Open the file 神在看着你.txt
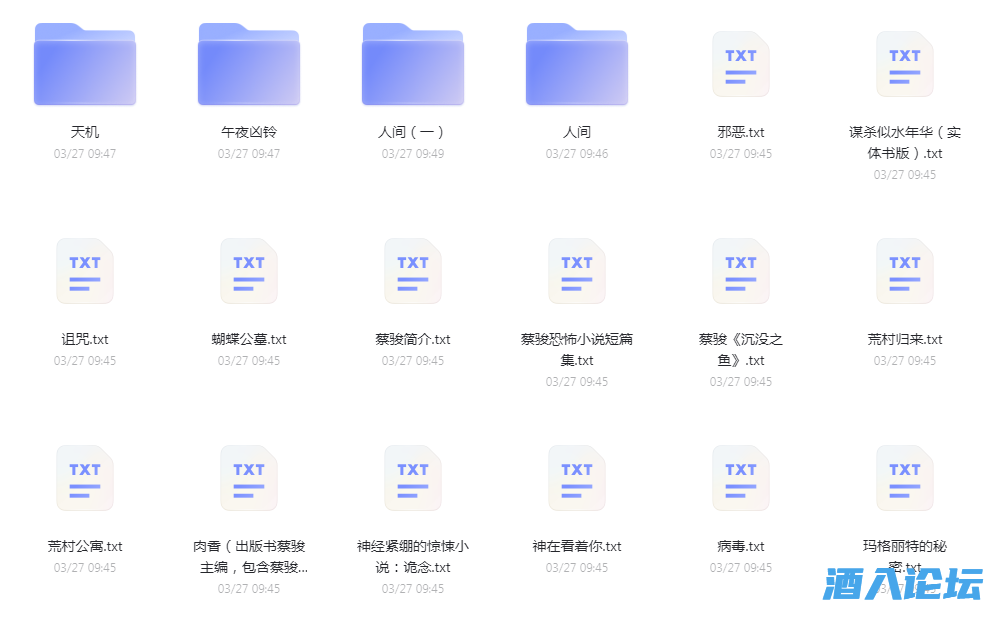 click(577, 479)
